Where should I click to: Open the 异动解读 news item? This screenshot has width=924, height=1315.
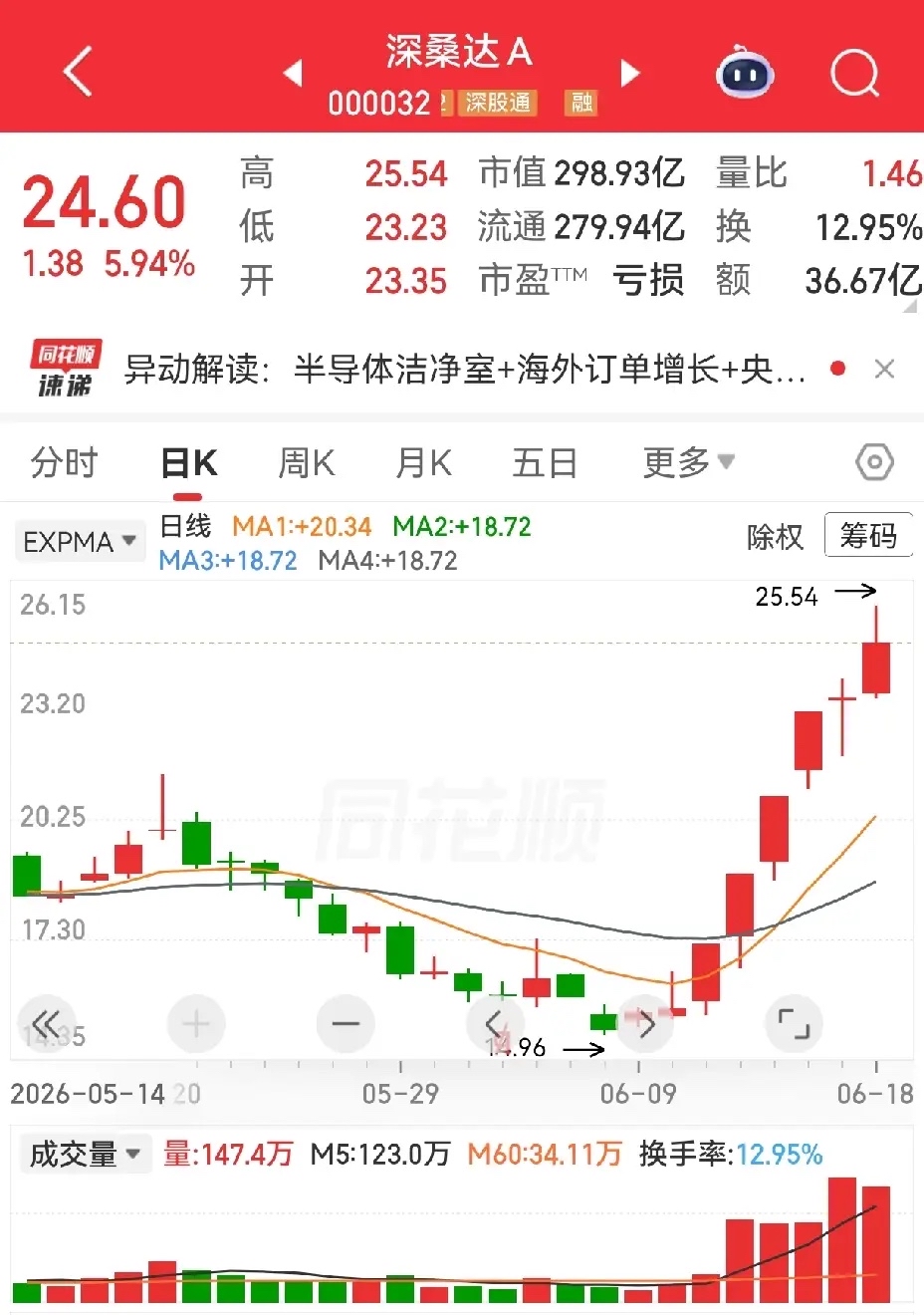464,370
